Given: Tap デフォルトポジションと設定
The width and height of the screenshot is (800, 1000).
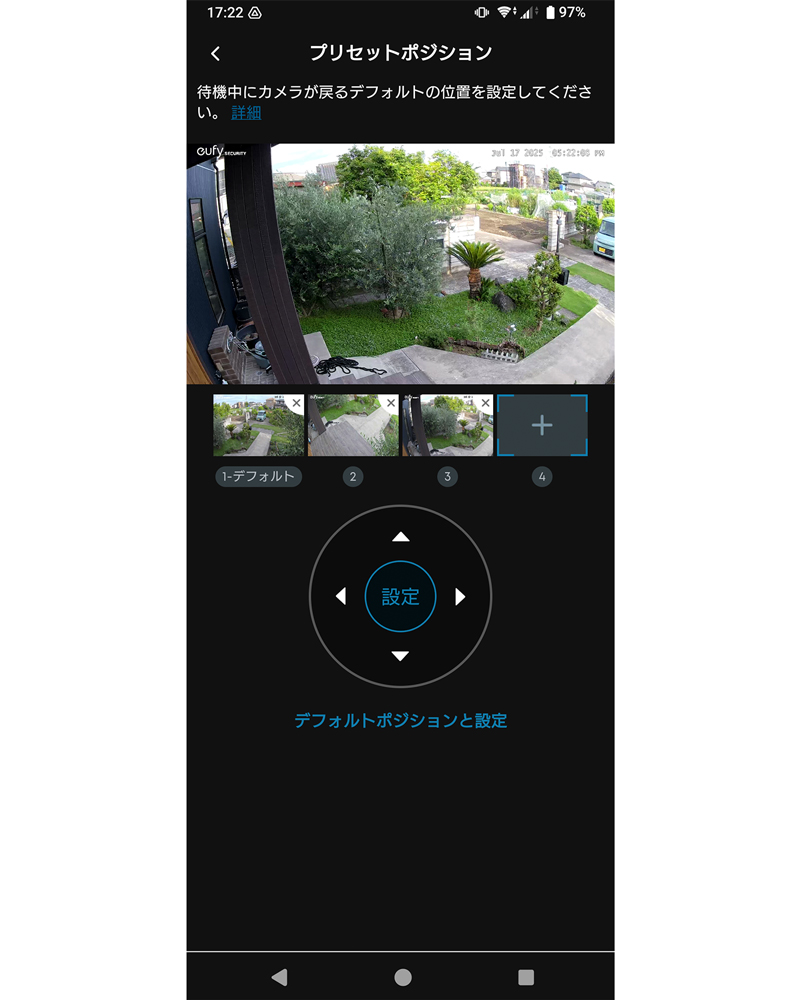Looking at the screenshot, I should tap(400, 720).
